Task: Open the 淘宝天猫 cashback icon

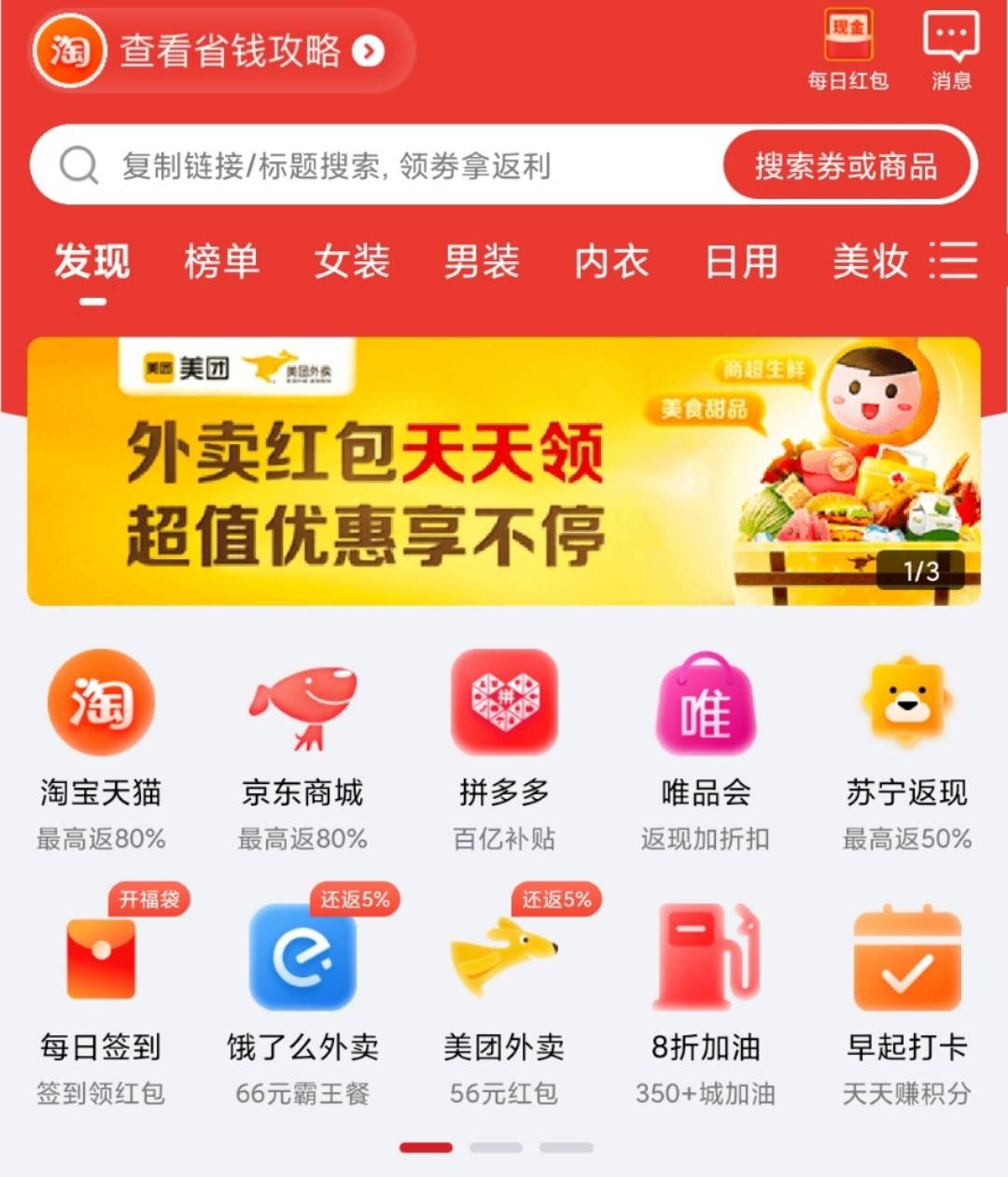Action: tap(101, 702)
